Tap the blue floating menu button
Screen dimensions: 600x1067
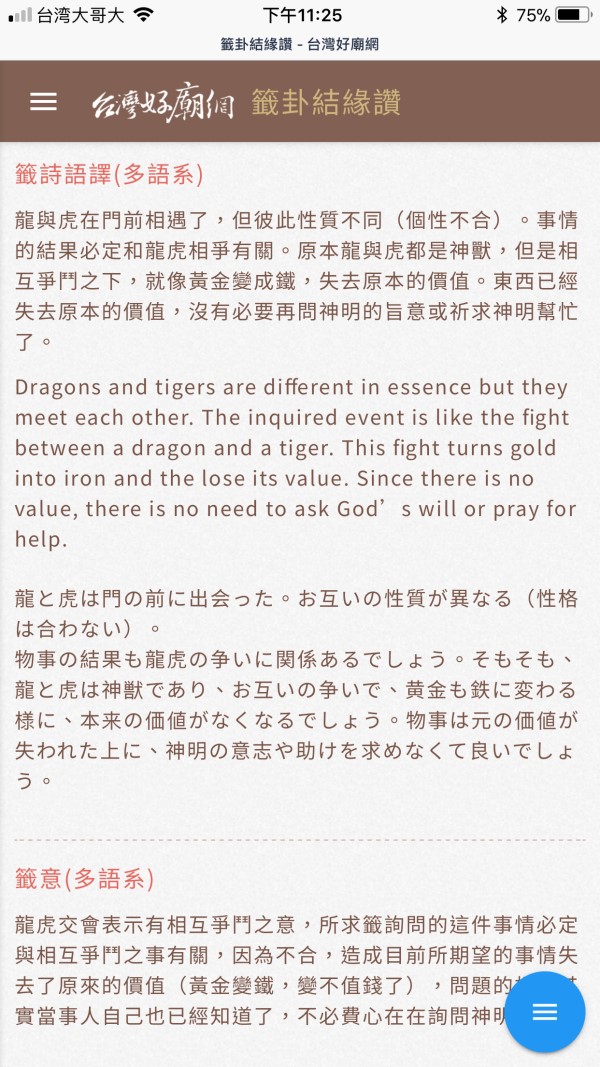click(544, 1012)
